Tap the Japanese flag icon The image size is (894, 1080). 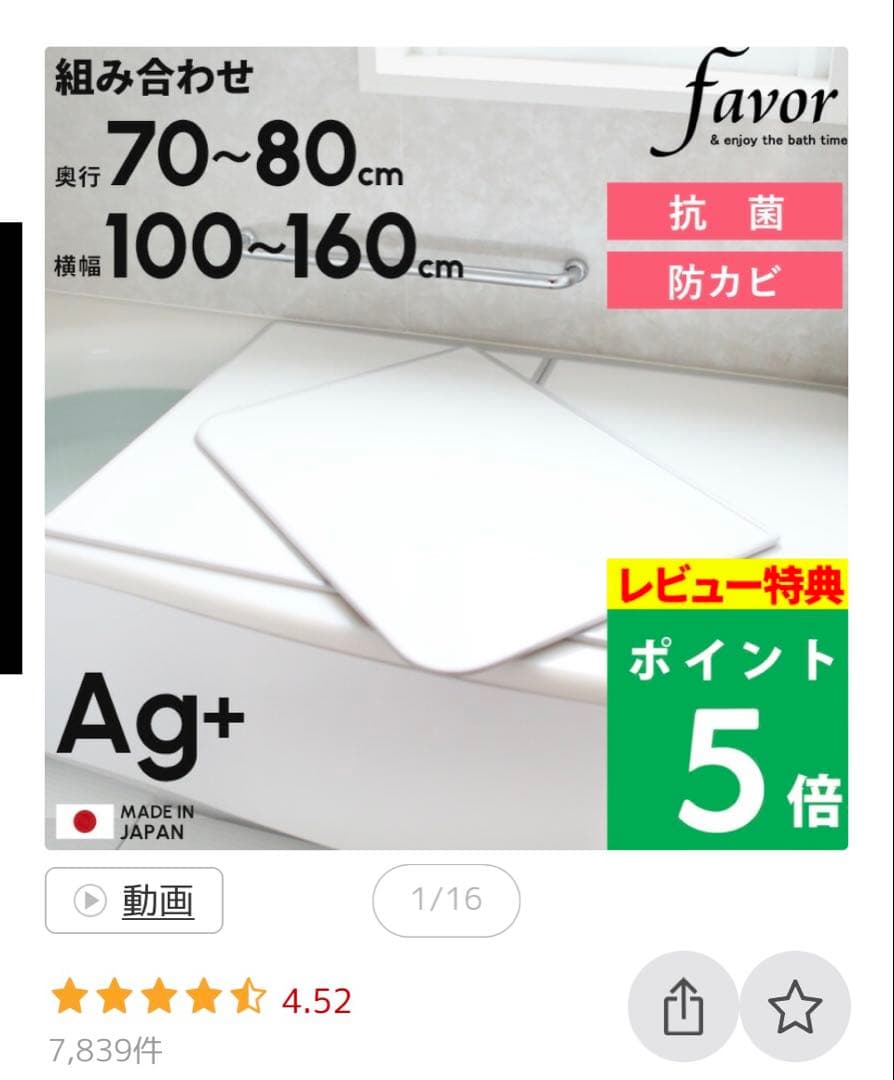click(84, 822)
